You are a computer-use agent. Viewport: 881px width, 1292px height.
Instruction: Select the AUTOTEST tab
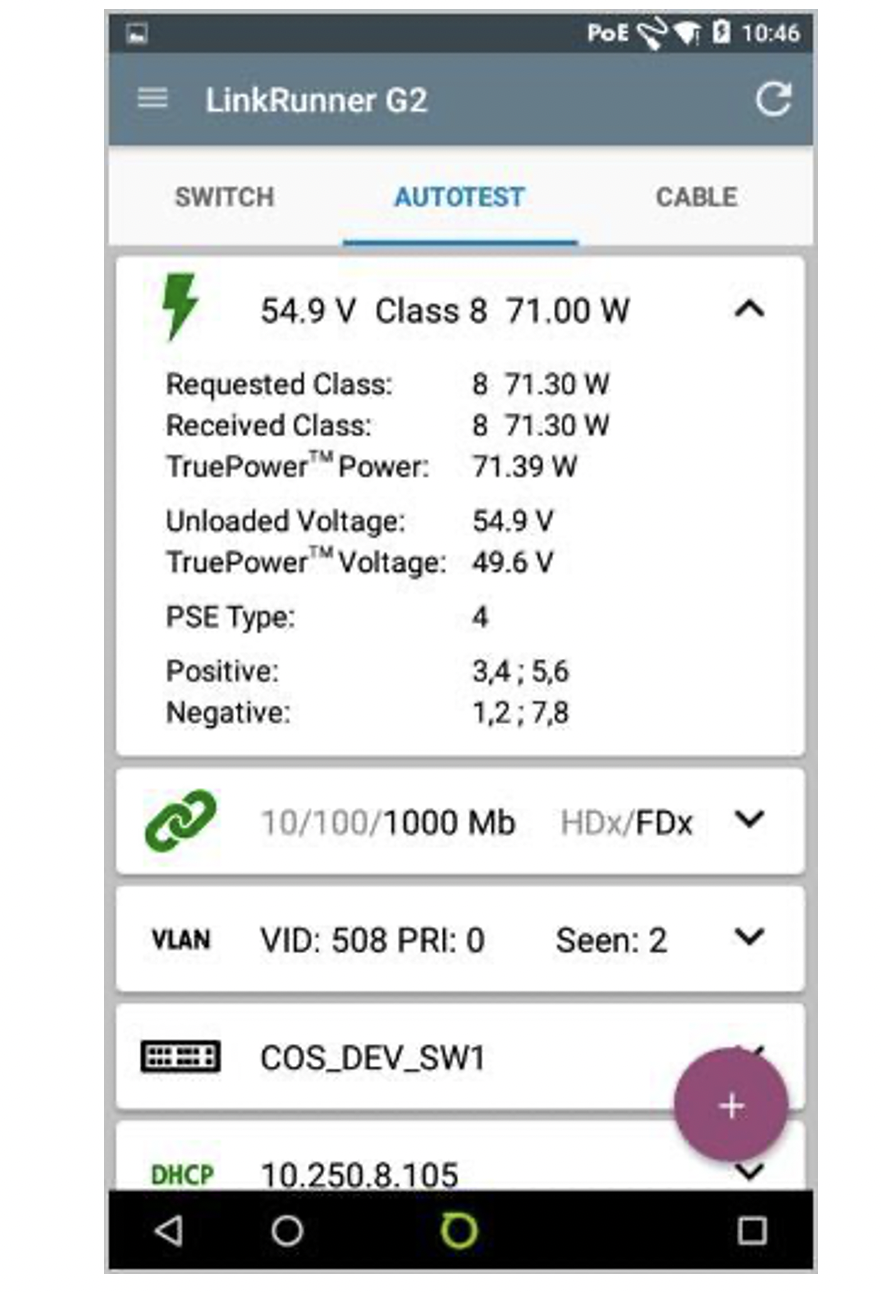point(459,197)
